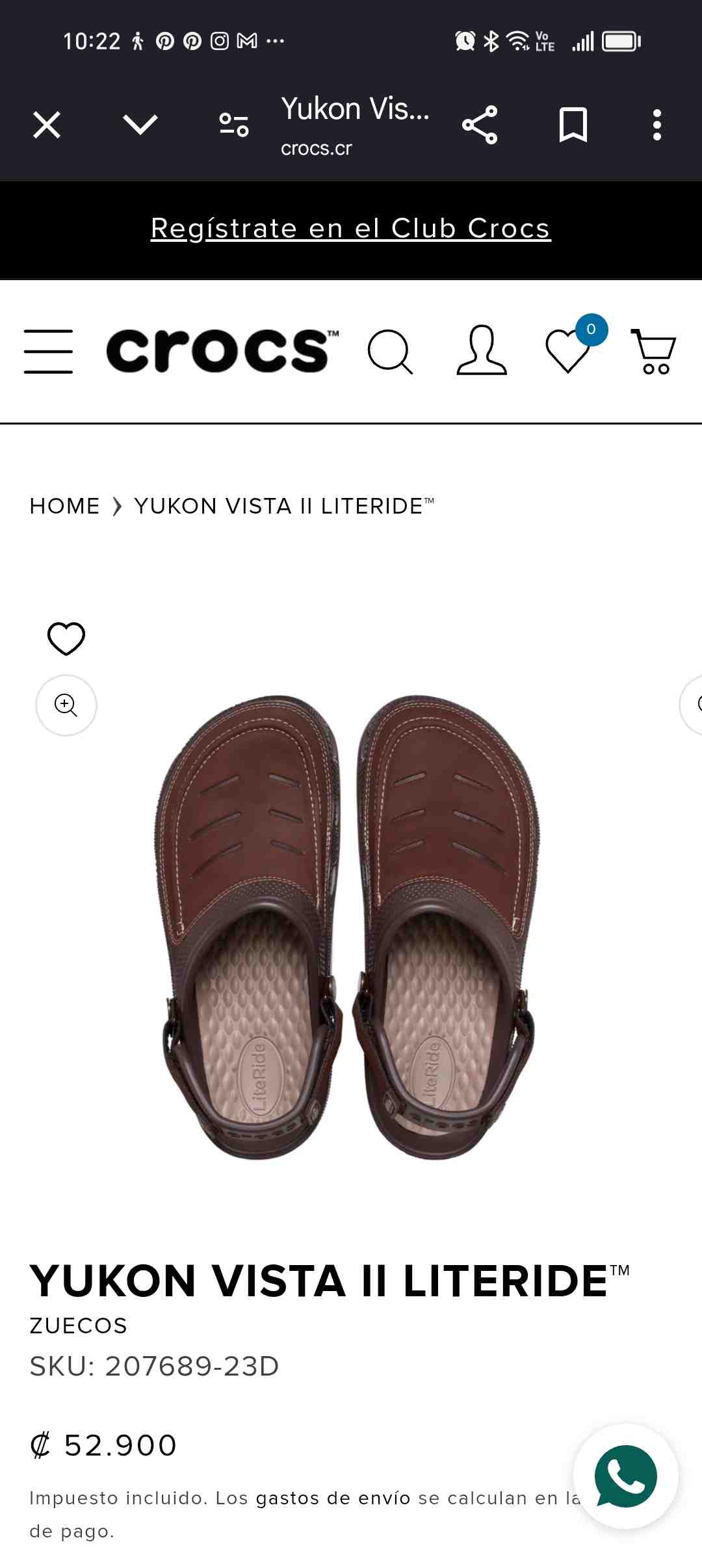Close the in-app browser tab
702x1568 pixels.
pyautogui.click(x=47, y=125)
